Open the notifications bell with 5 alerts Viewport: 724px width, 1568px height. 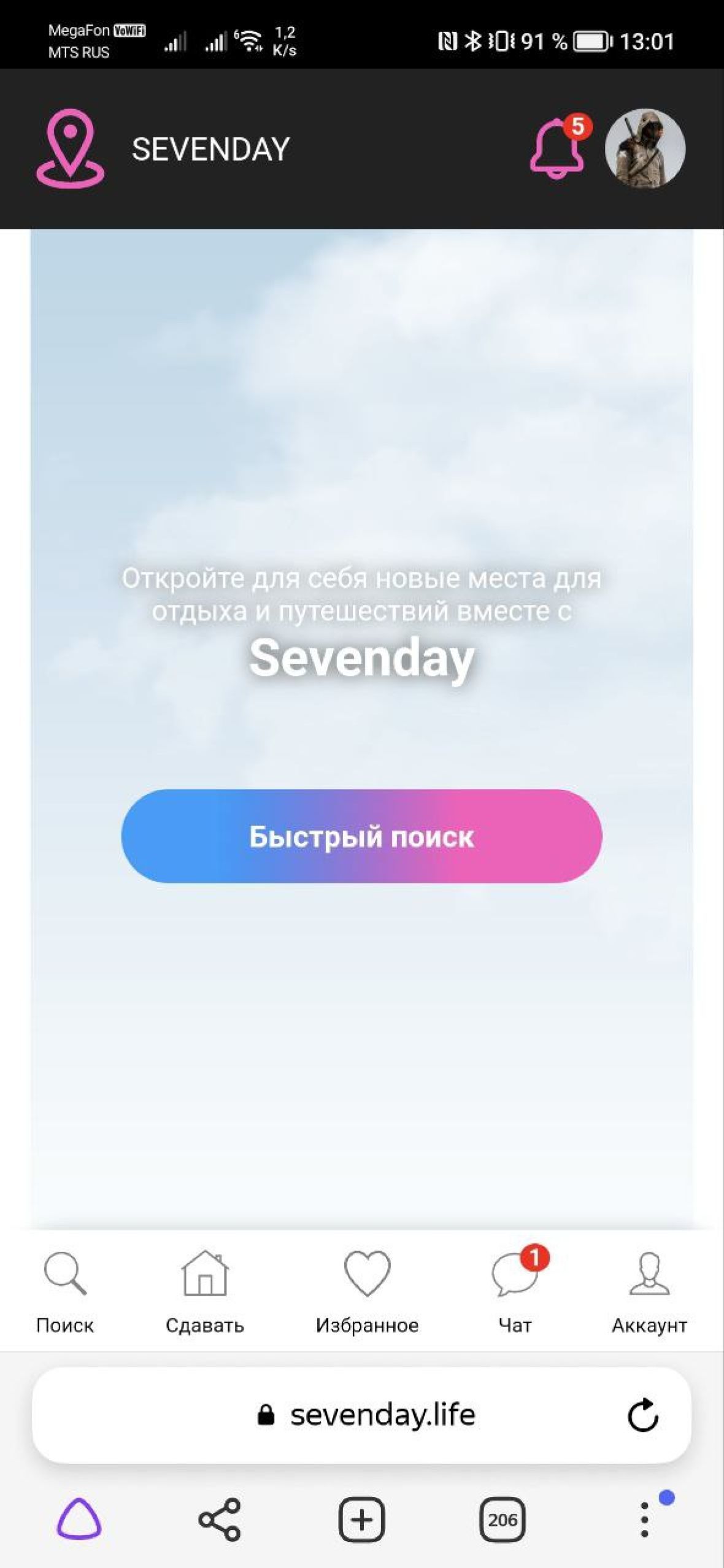coord(557,148)
